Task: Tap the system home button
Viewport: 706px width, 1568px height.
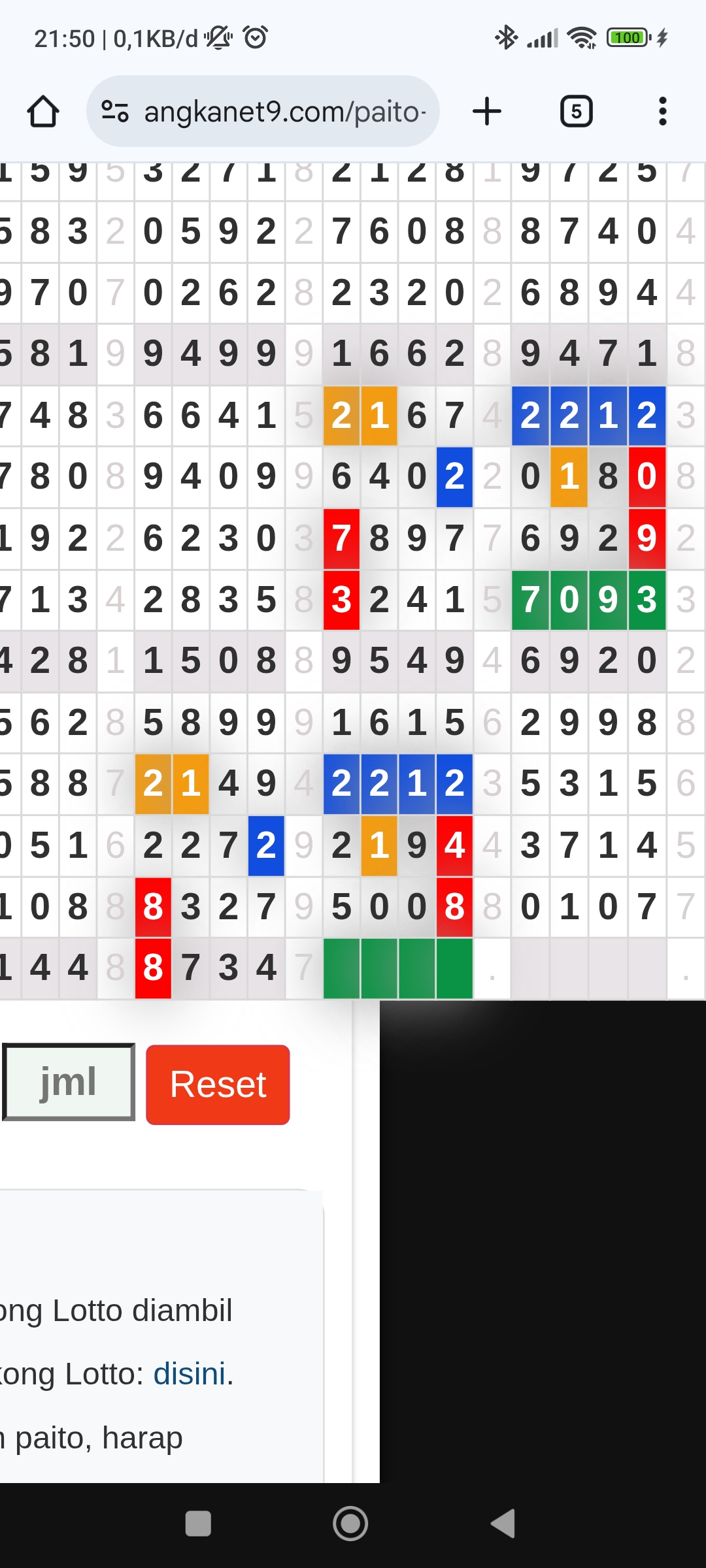Action: tap(350, 1524)
